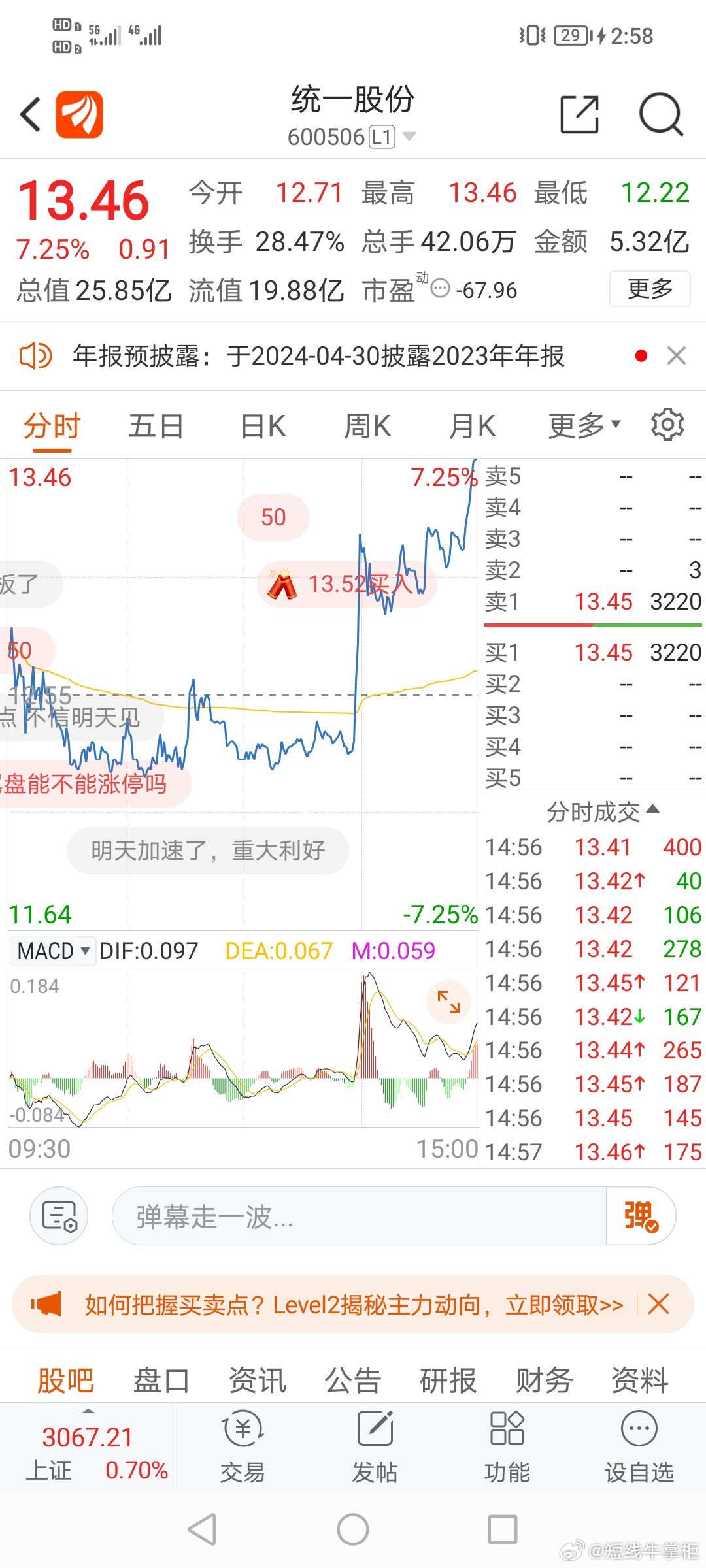
Task: Open 发帖 to write a post
Action: point(375,1446)
